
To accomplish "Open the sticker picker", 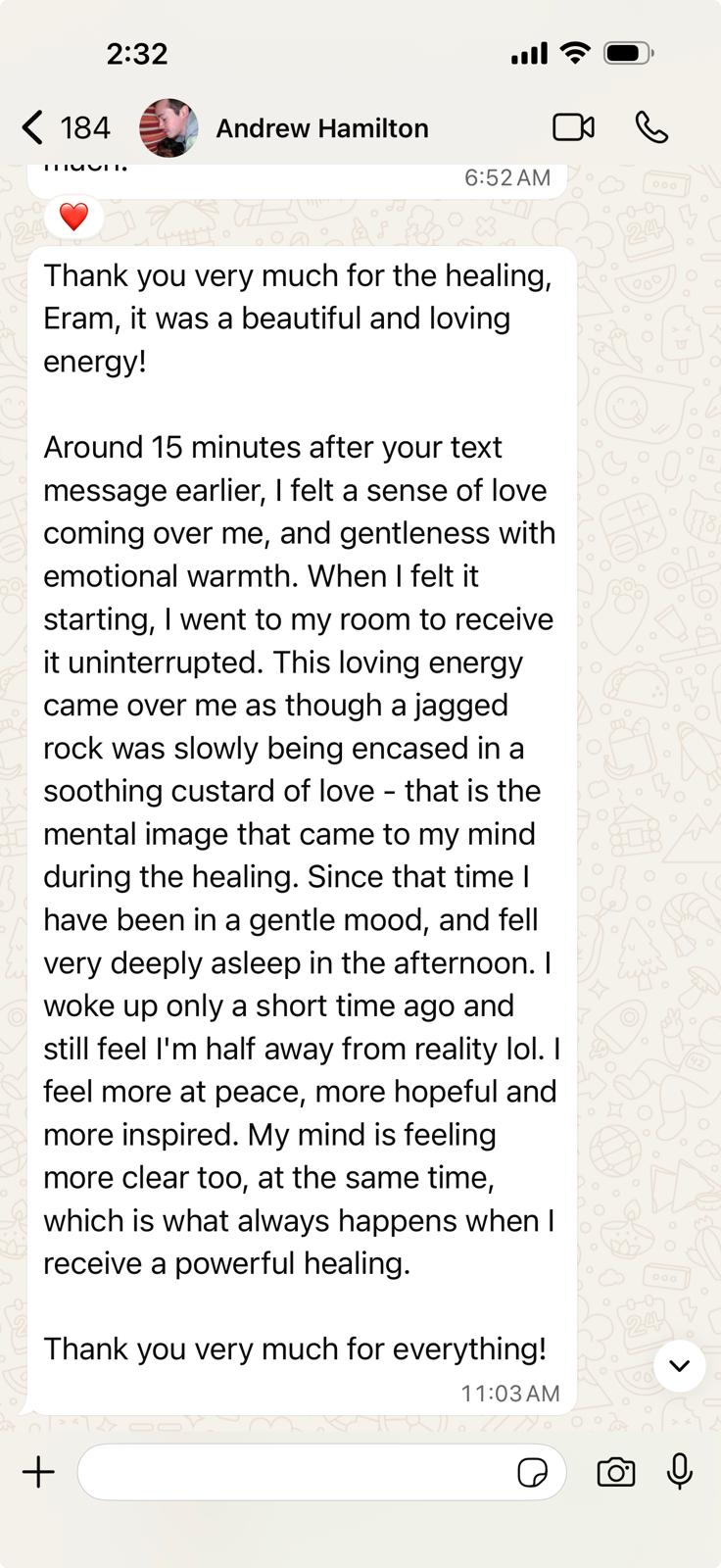I will 532,1472.
